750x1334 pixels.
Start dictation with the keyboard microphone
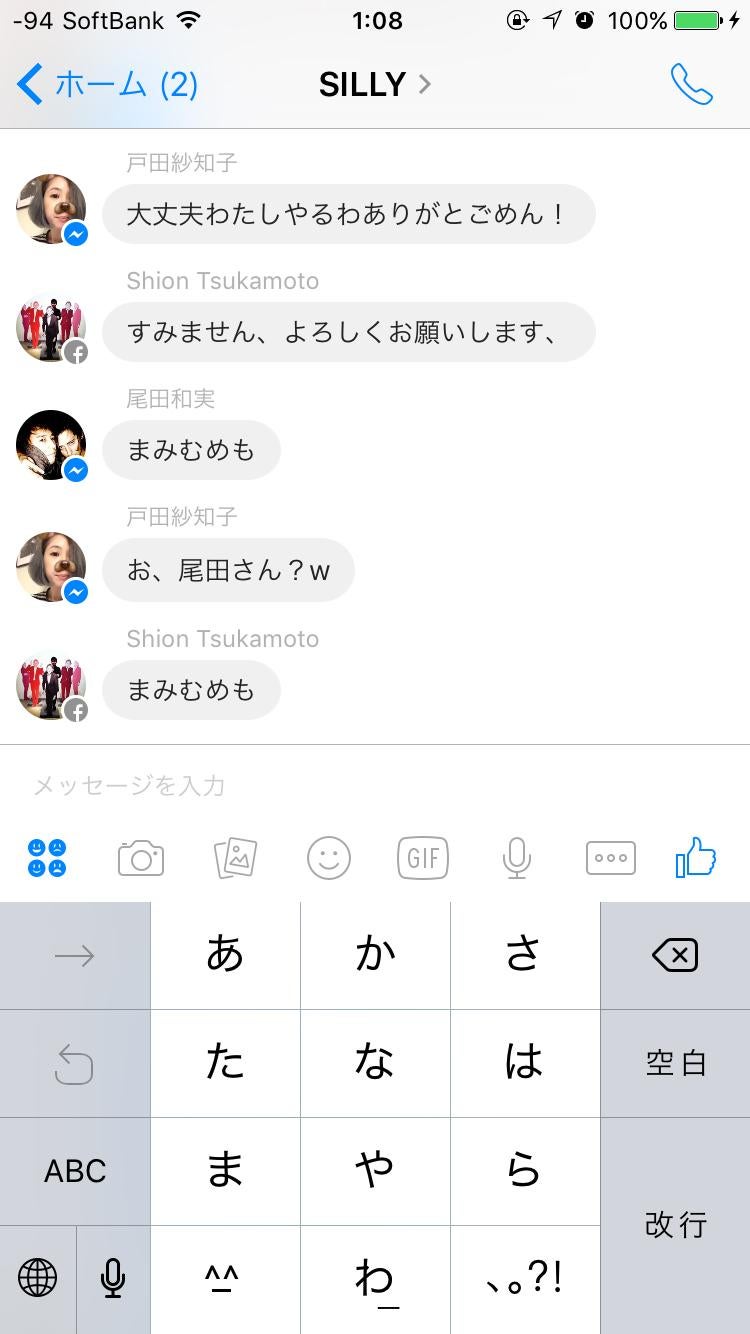tap(112, 1278)
